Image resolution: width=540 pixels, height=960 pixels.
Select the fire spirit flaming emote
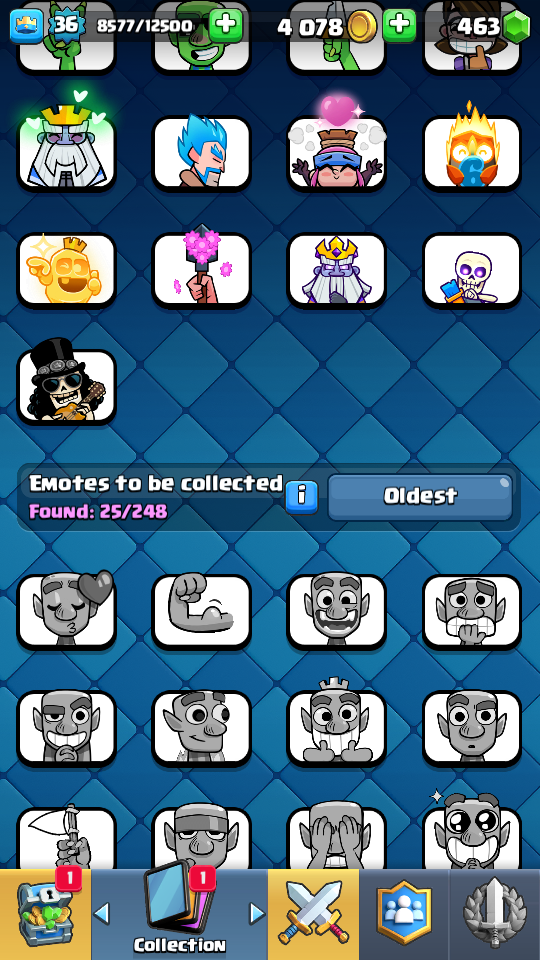tap(472, 152)
